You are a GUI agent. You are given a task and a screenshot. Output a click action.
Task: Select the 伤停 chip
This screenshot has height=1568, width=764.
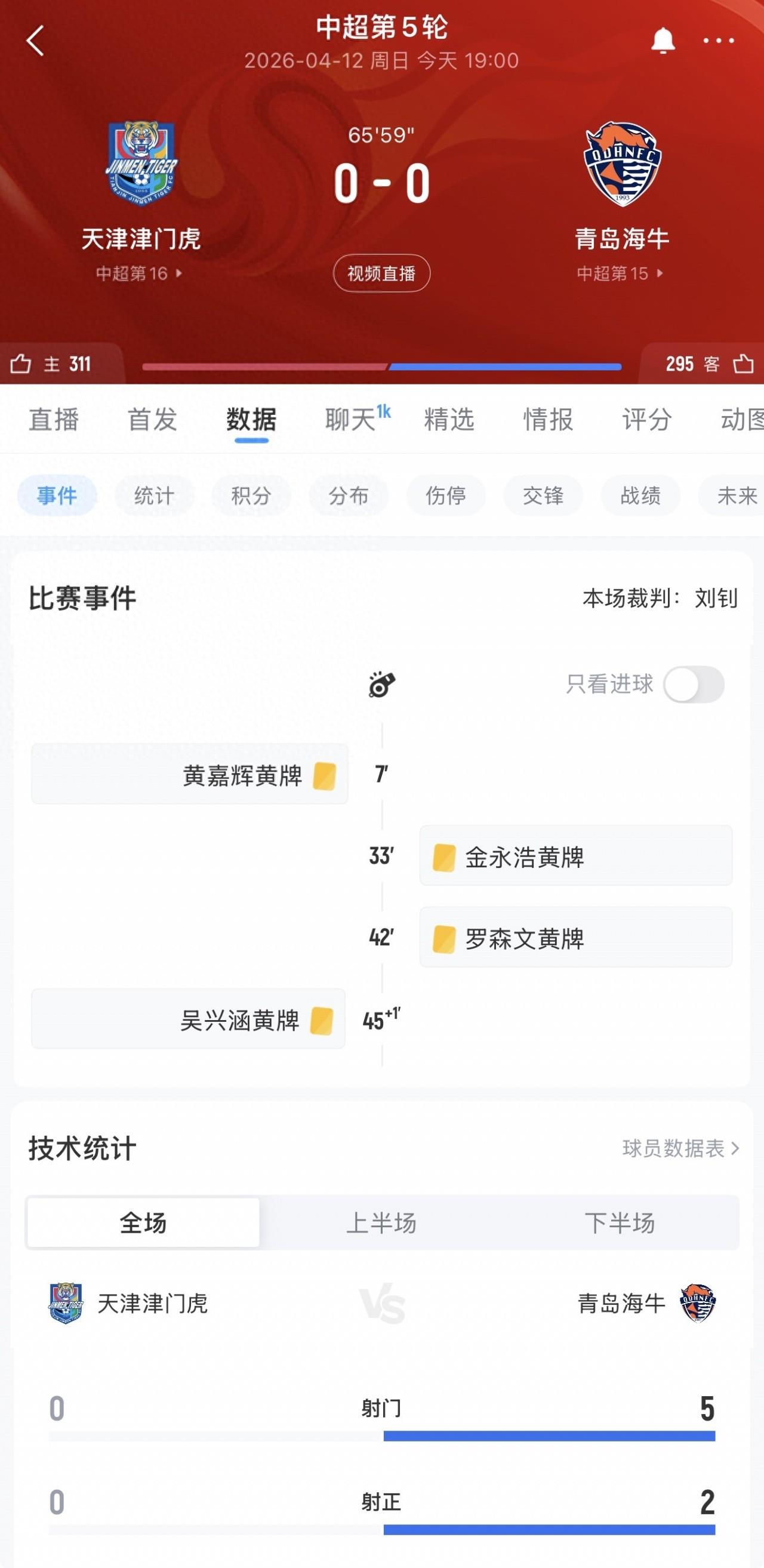[446, 495]
